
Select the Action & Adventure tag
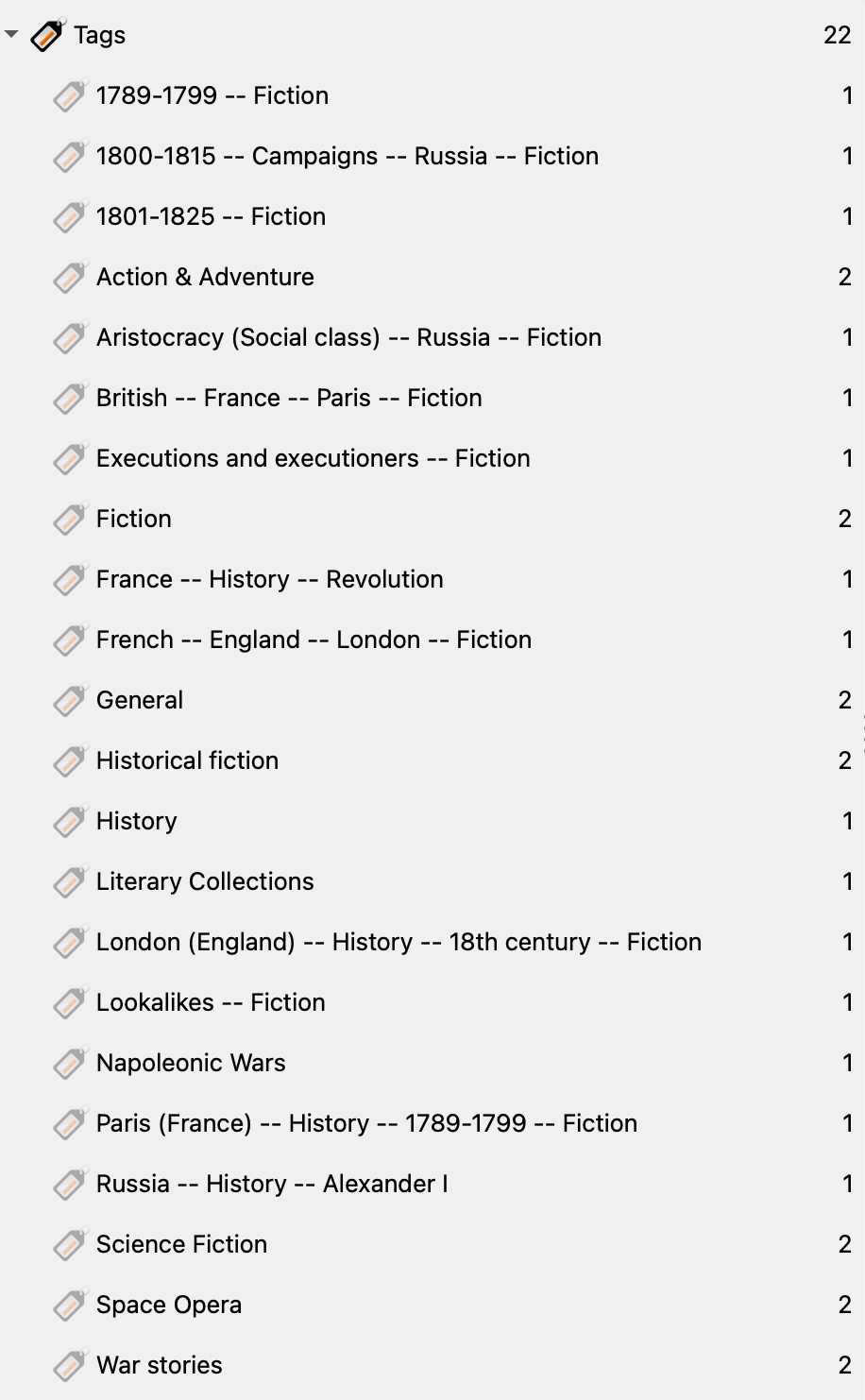pyautogui.click(x=205, y=277)
